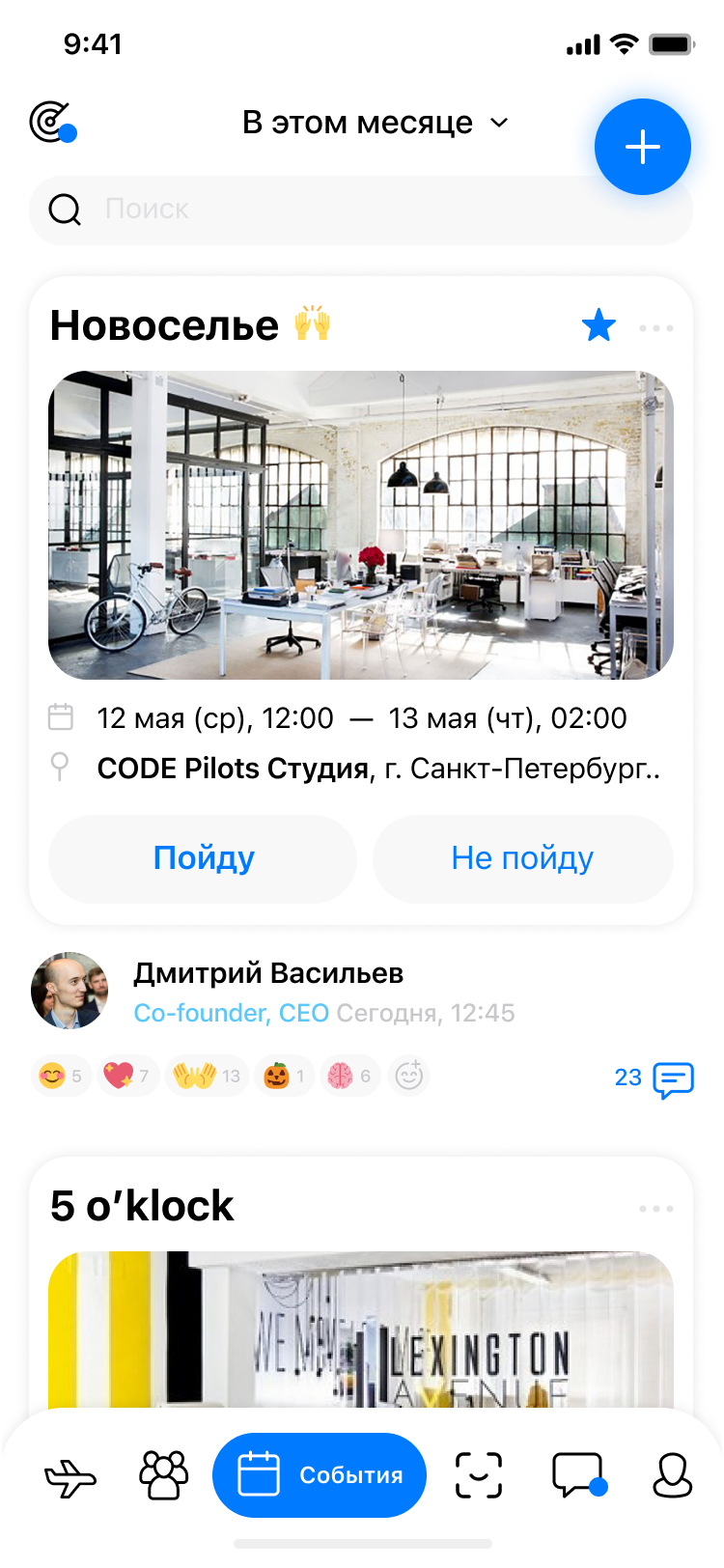Image resolution: width=724 pixels, height=1568 pixels.
Task: Switch to the profile tab
Action: tap(673, 1476)
